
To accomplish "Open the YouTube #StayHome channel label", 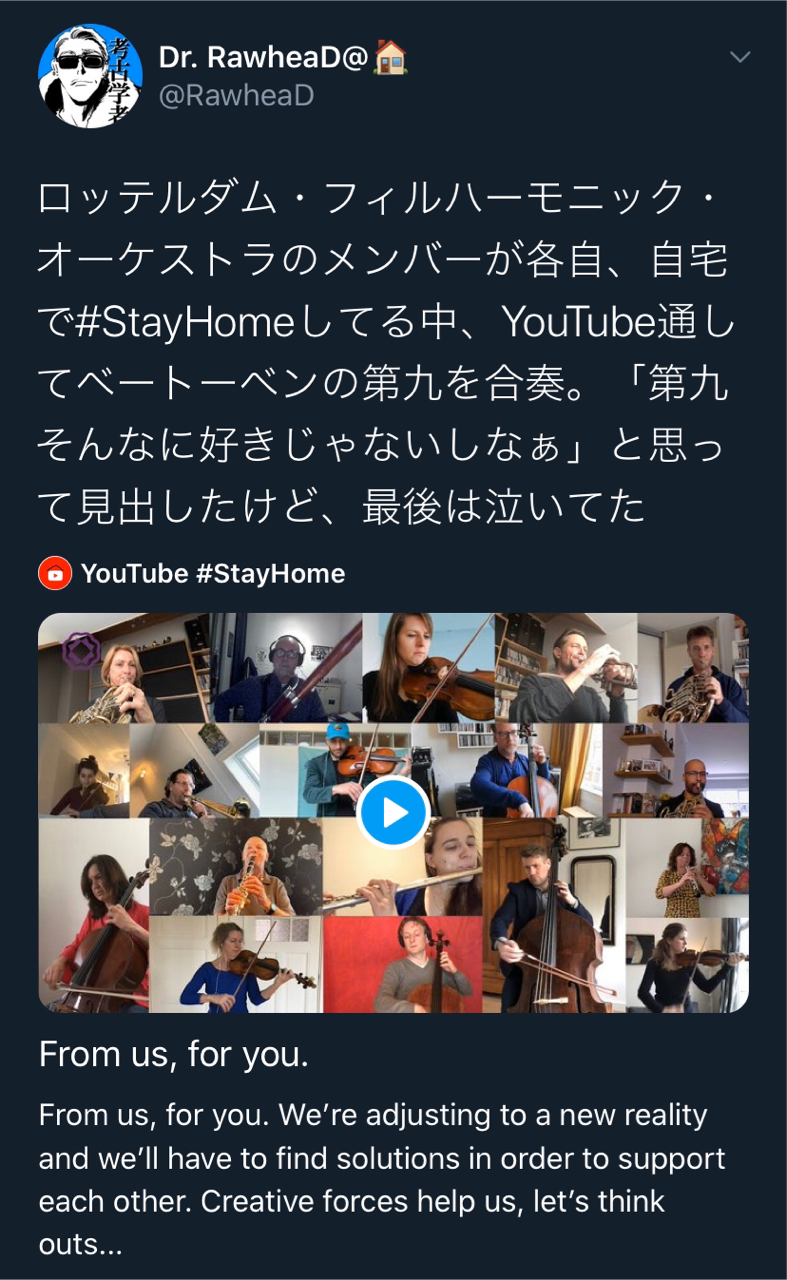I will click(x=212, y=573).
